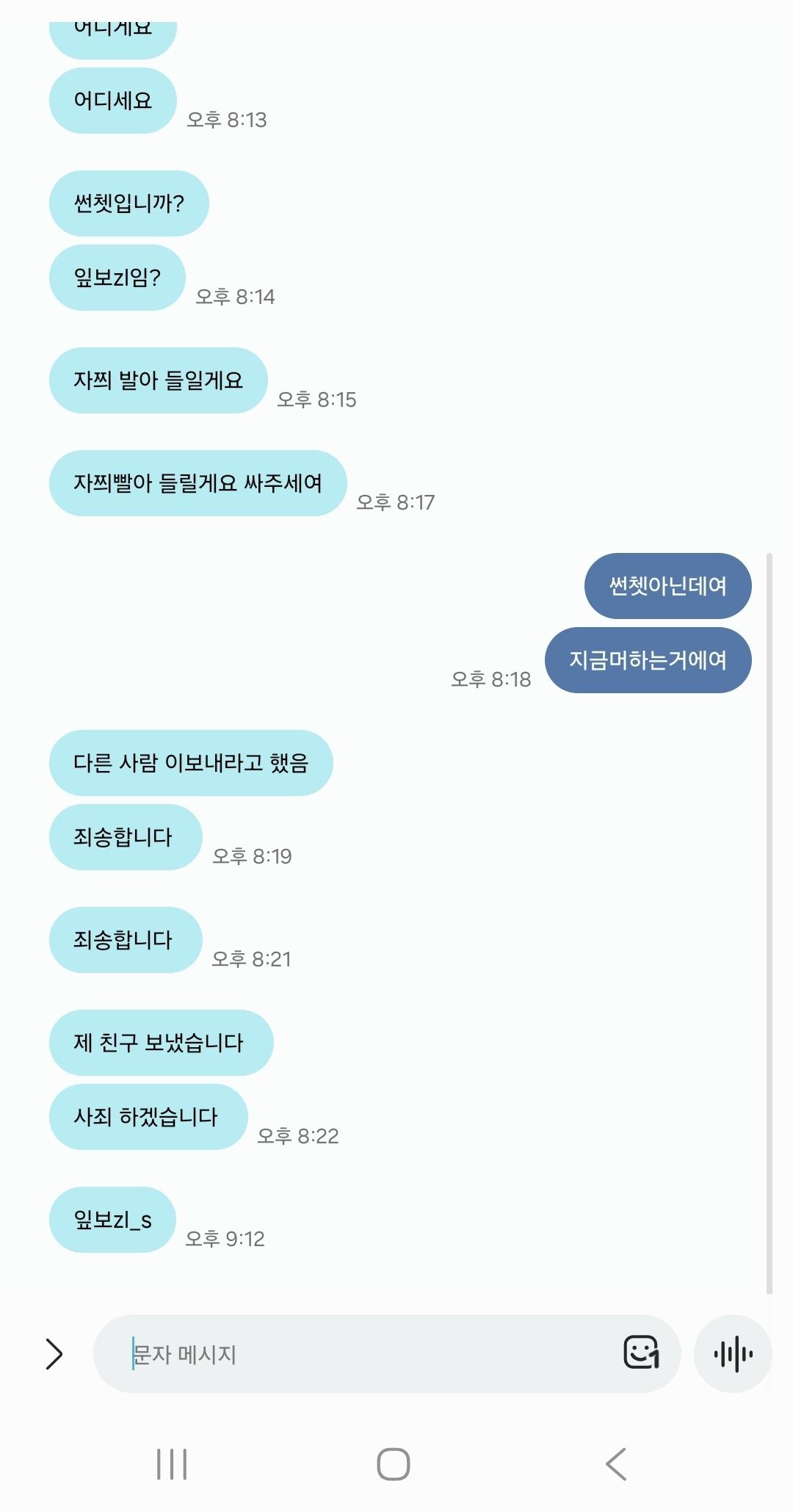This screenshot has height=1512, width=793.
Task: Expand the attachment options chevron
Action: point(54,1354)
